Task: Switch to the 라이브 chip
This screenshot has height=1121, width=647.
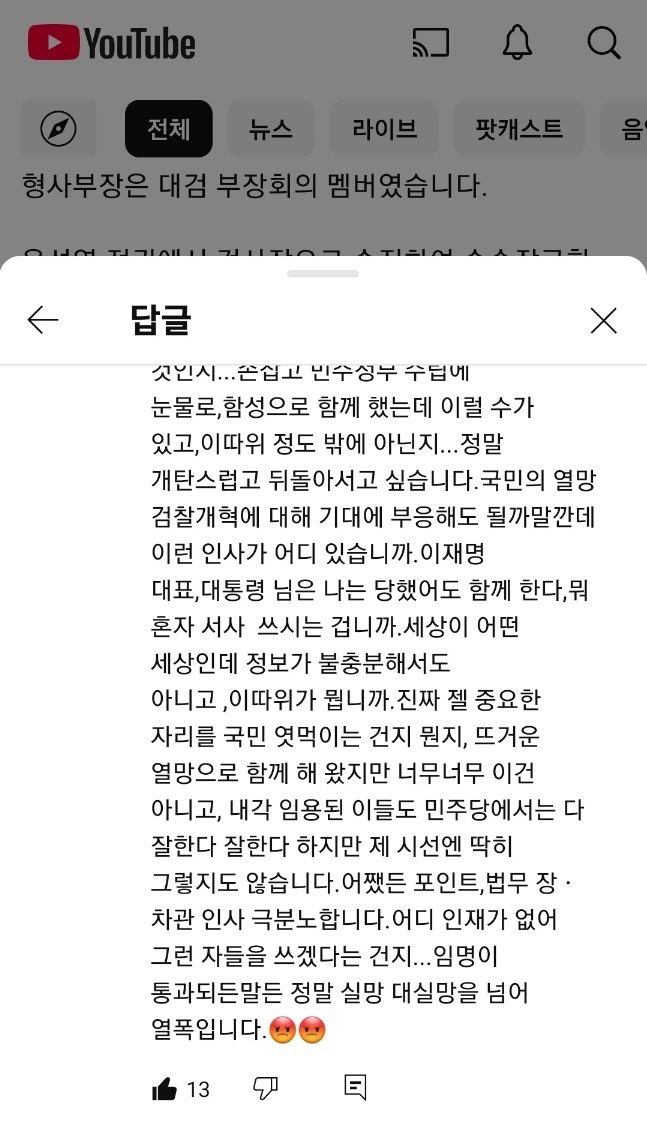Action: 384,129
